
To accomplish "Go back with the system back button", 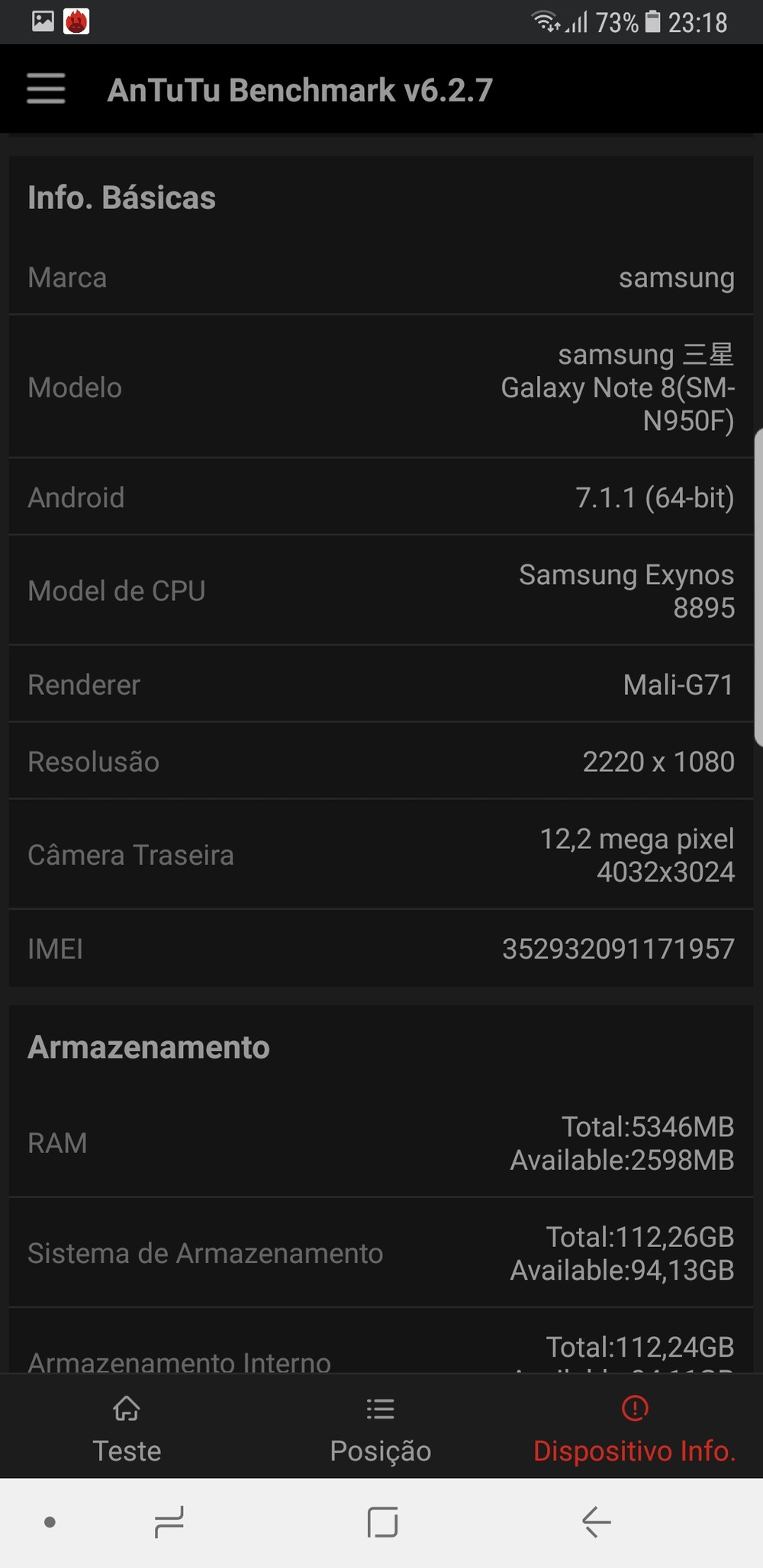I will (596, 1522).
